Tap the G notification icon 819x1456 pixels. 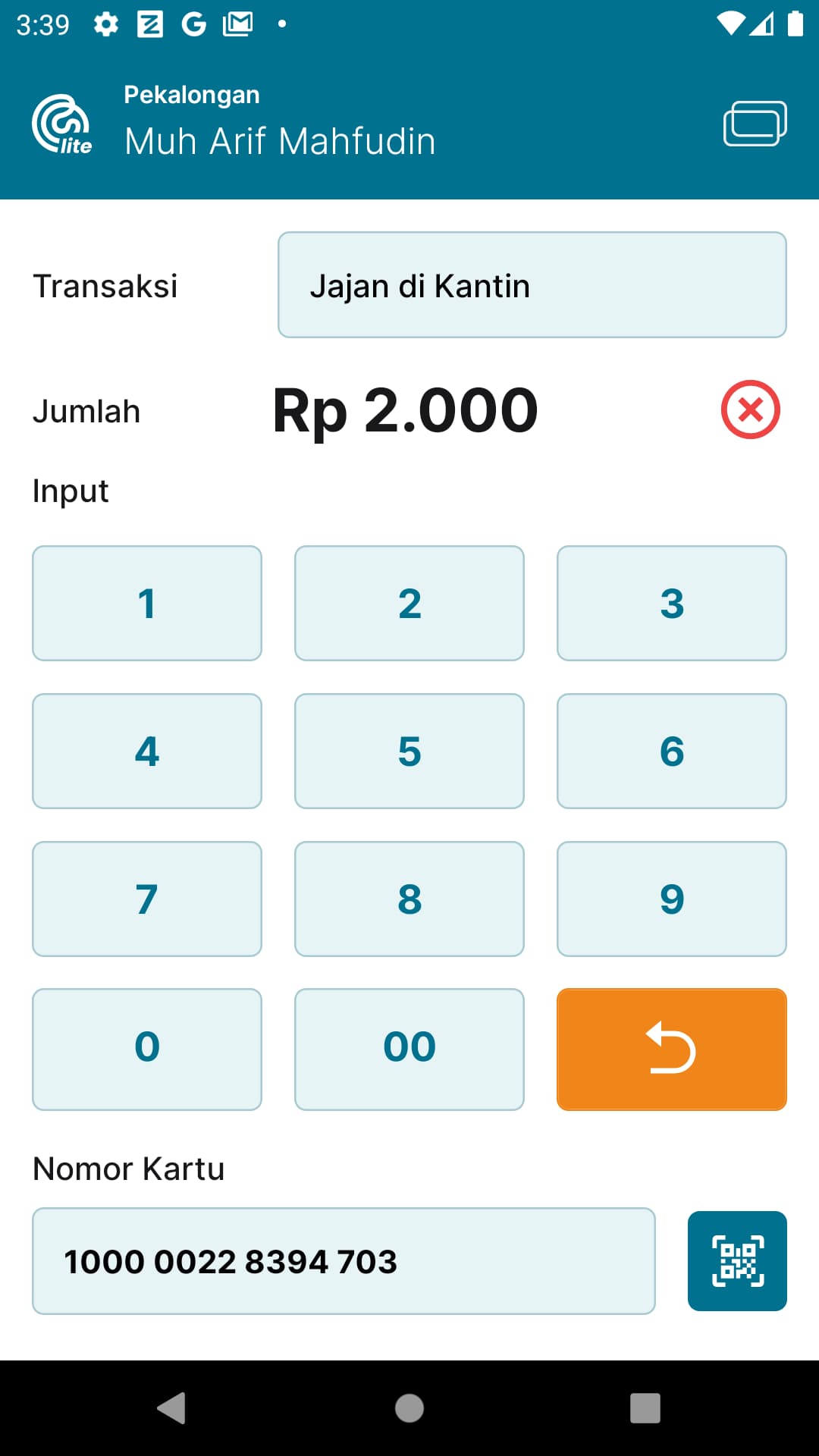click(193, 24)
